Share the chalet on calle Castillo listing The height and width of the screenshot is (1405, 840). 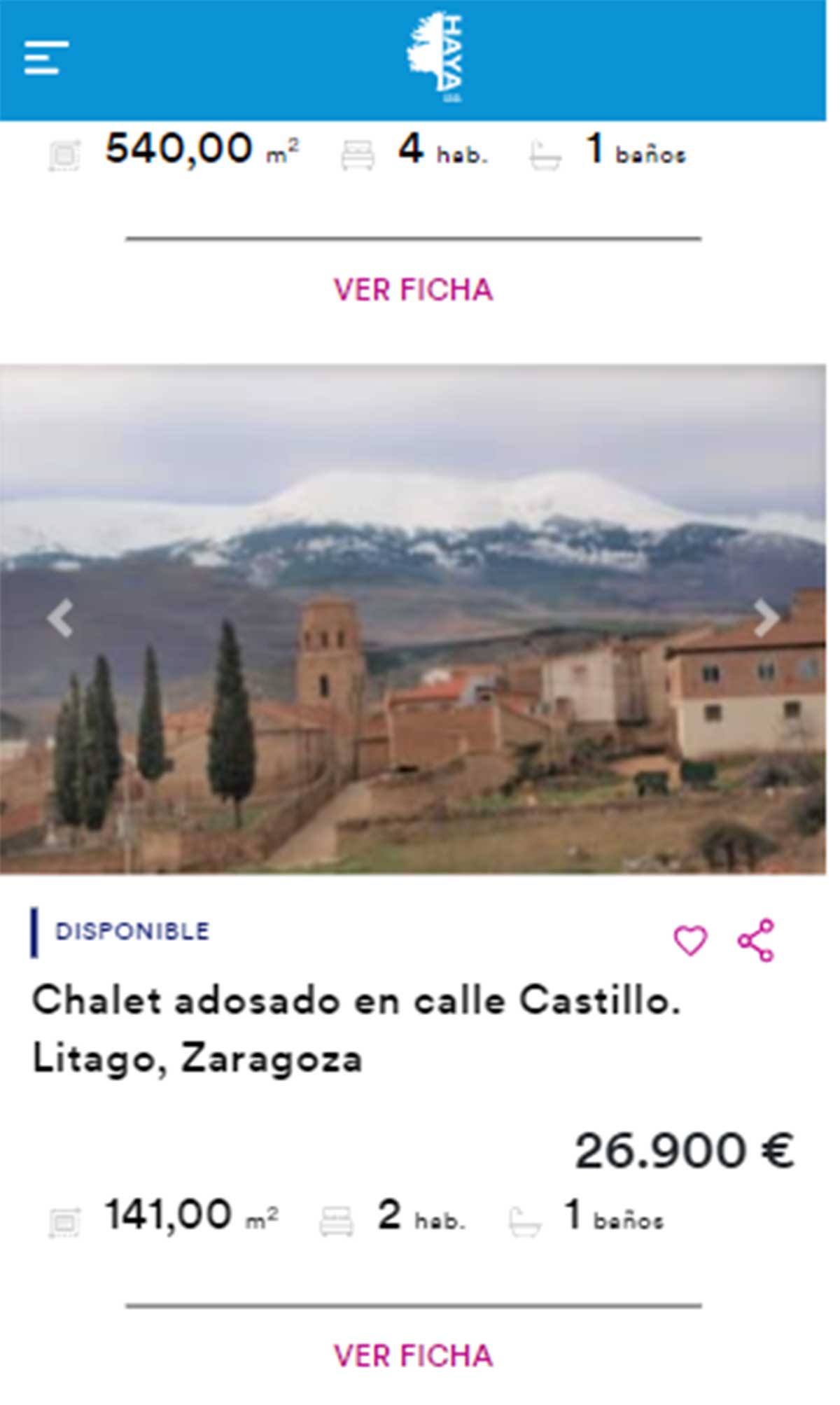[x=756, y=940]
